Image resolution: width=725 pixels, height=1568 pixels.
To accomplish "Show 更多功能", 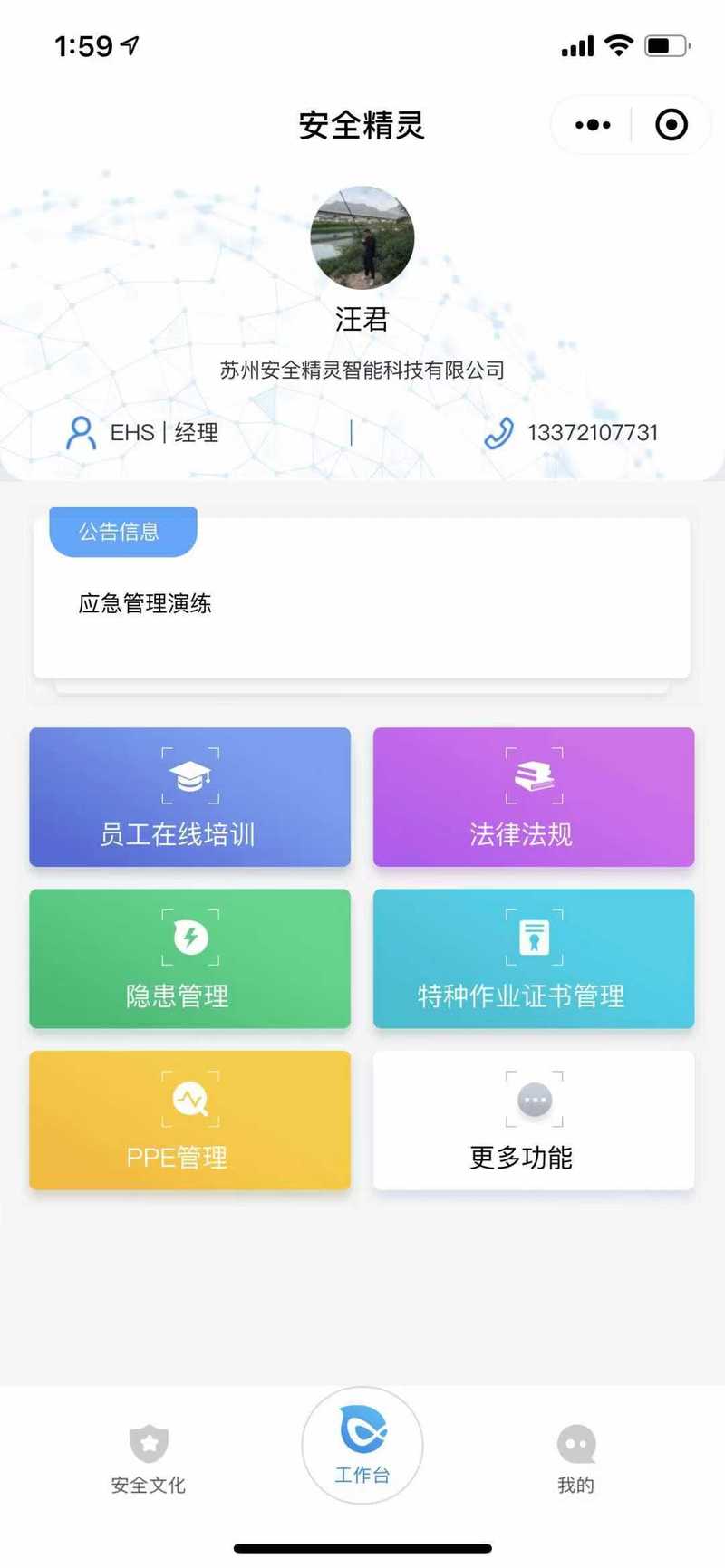I will 534,1121.
